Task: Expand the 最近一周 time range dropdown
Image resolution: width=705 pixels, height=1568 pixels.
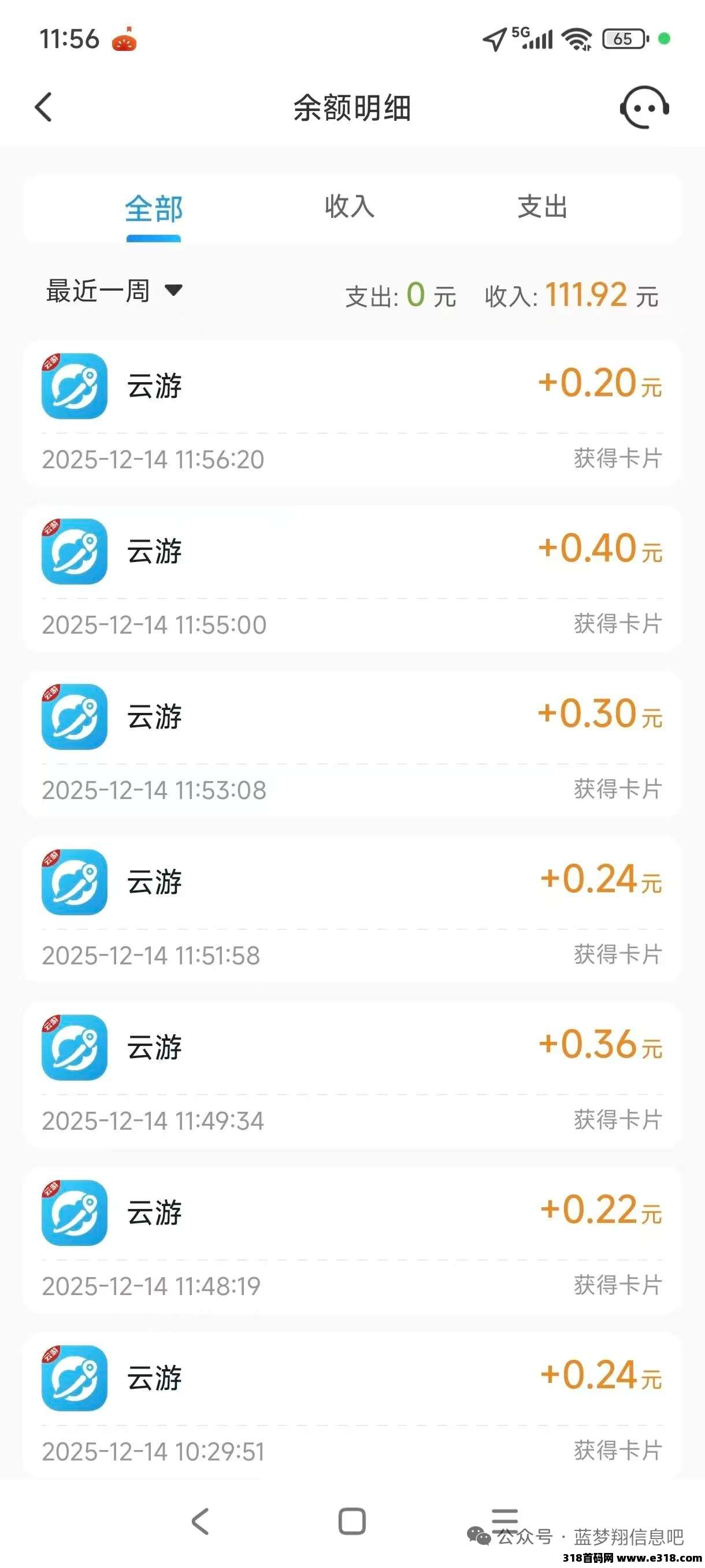Action: 114,291
